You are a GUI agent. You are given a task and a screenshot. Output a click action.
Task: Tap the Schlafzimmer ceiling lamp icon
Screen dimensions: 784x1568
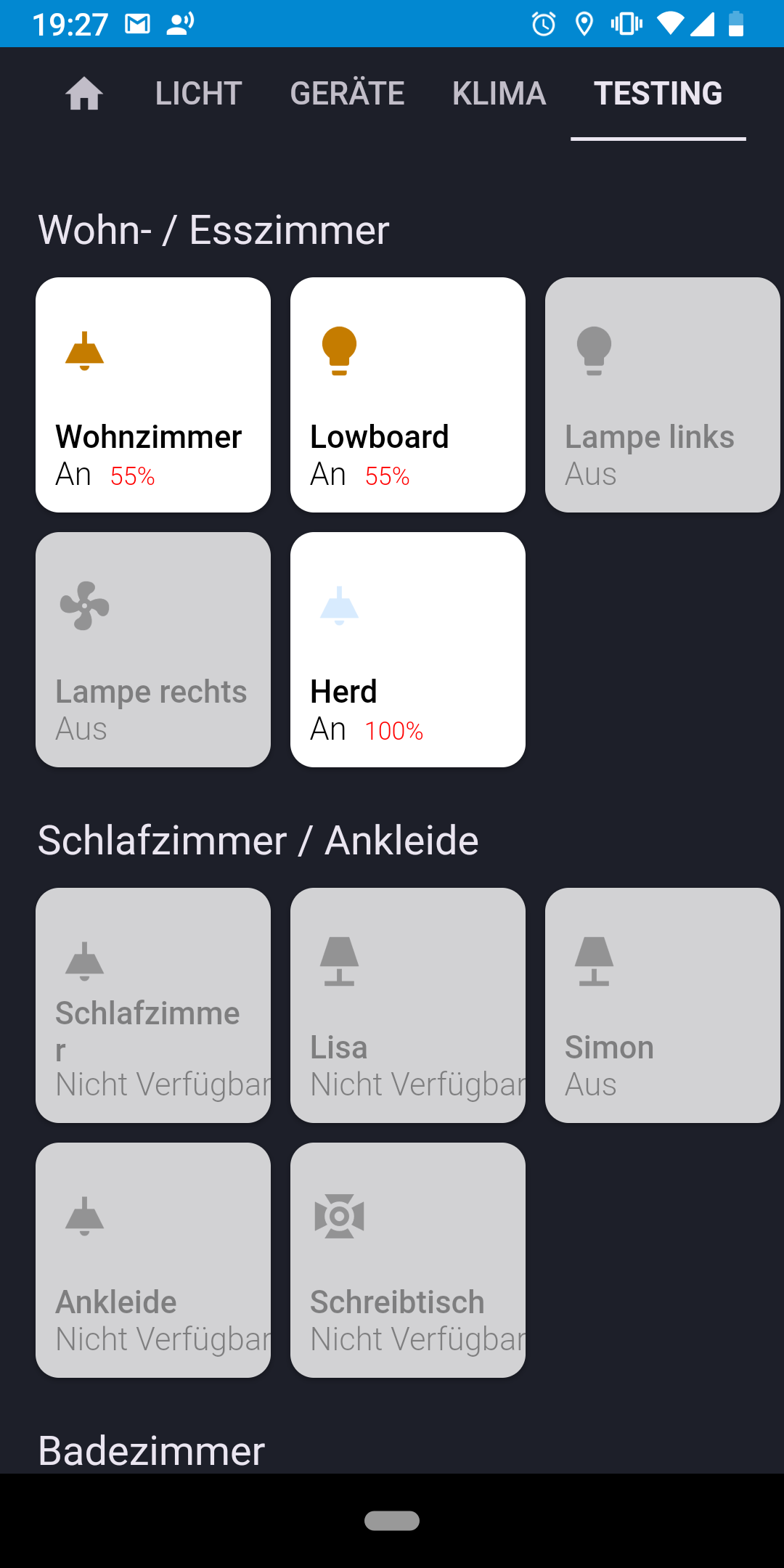(85, 960)
